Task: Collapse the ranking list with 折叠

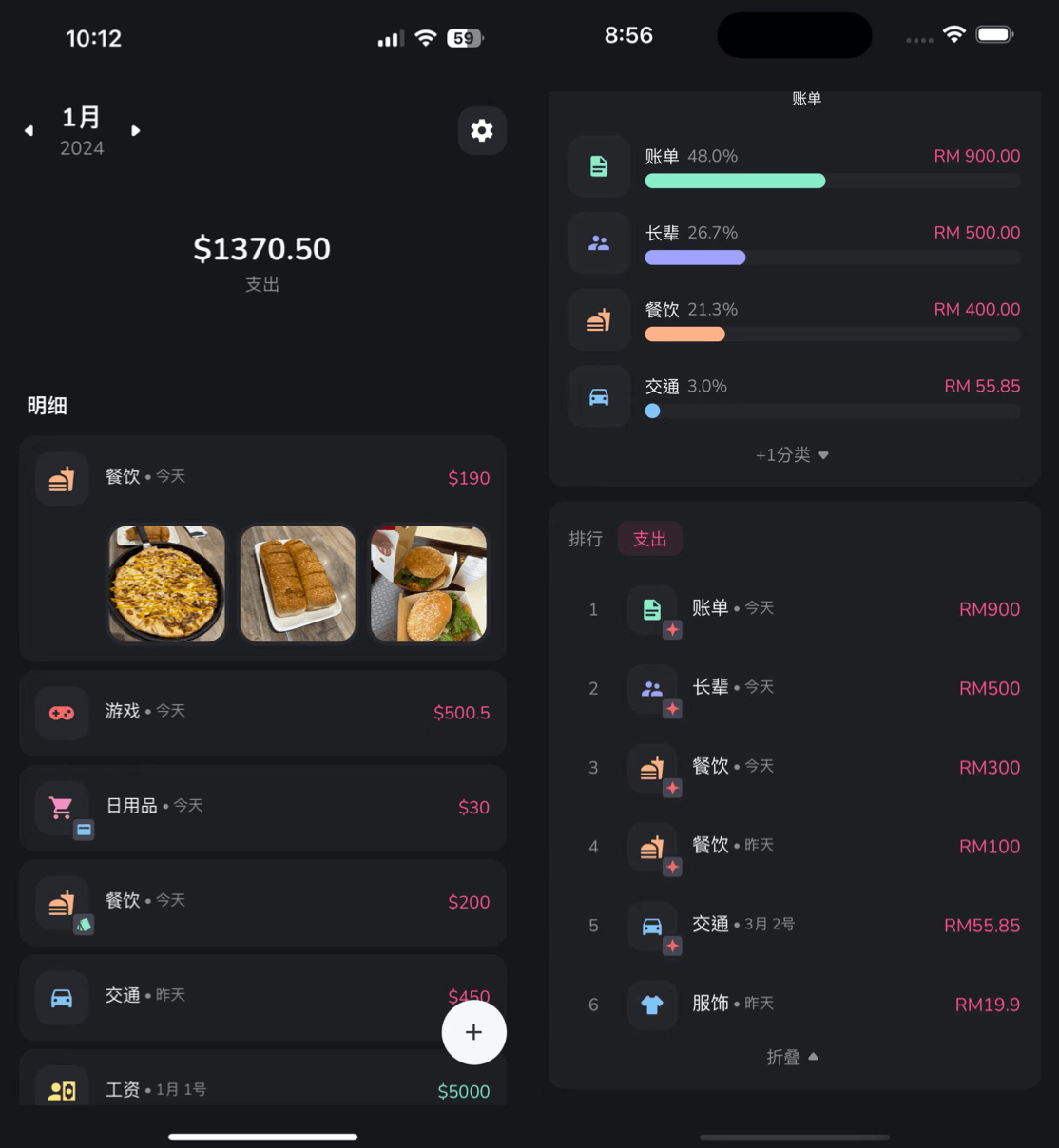Action: (792, 1057)
